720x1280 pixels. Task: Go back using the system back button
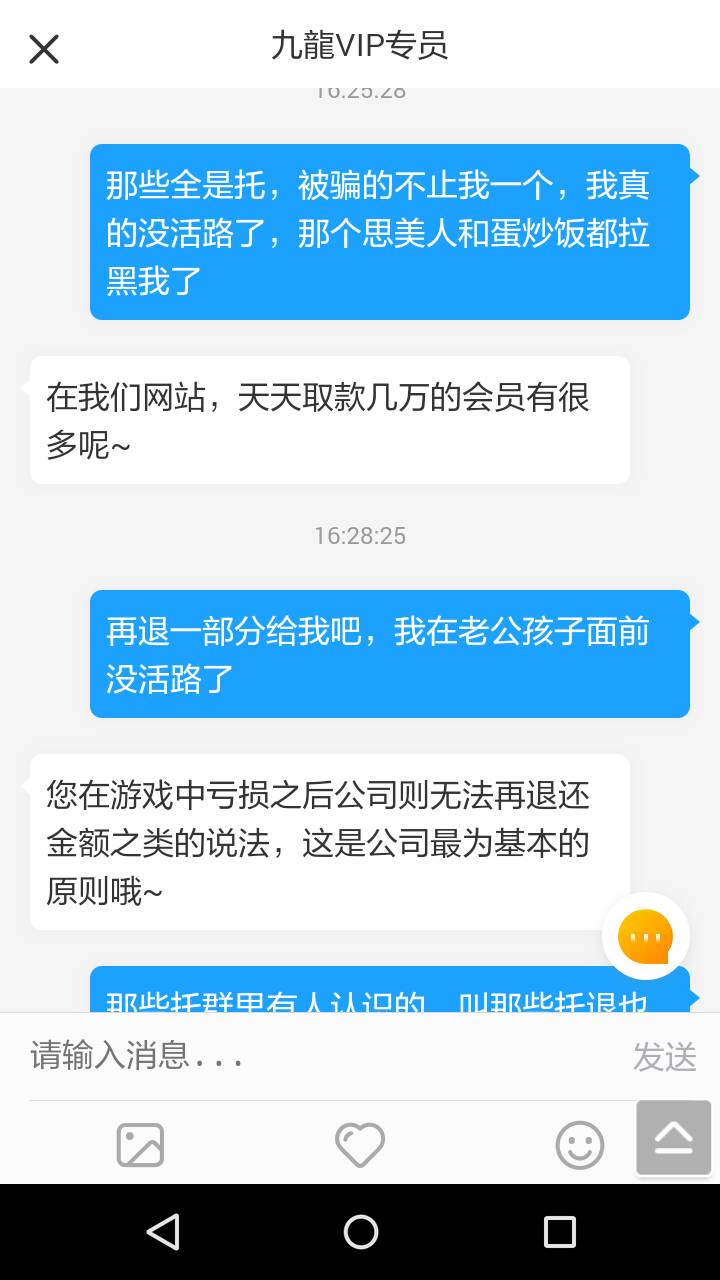point(162,1232)
